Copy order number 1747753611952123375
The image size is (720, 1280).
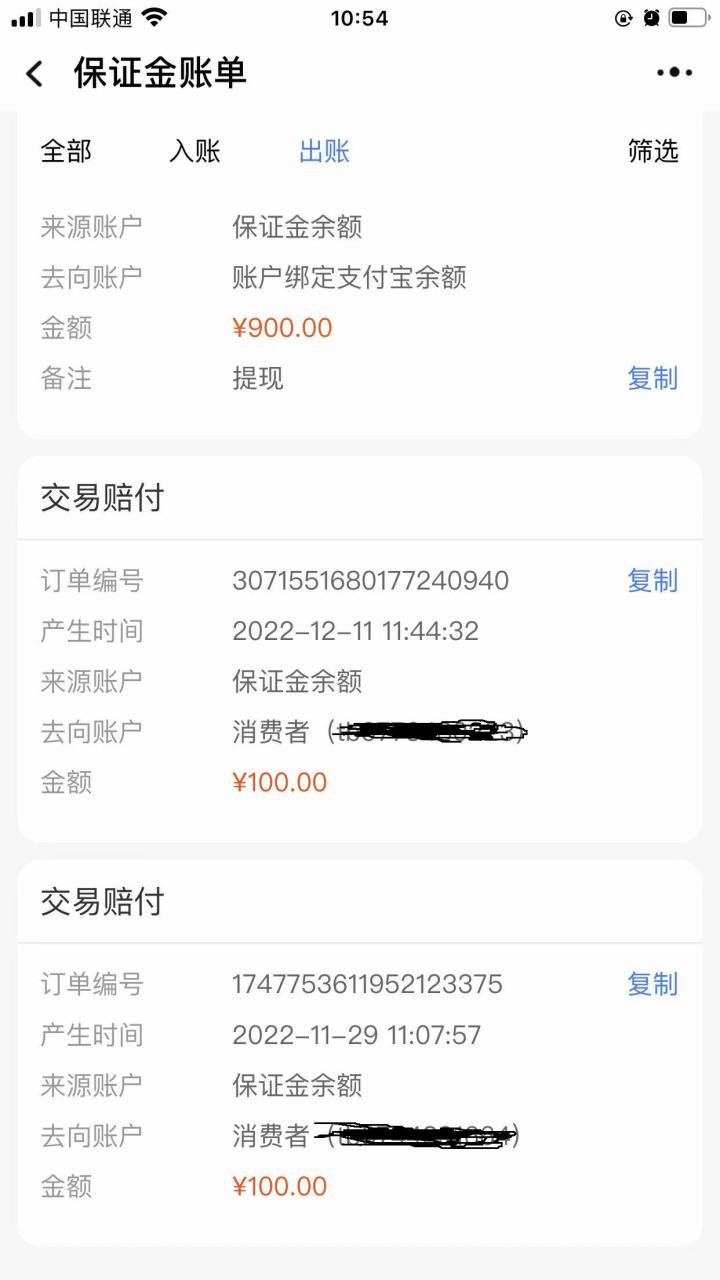point(653,984)
